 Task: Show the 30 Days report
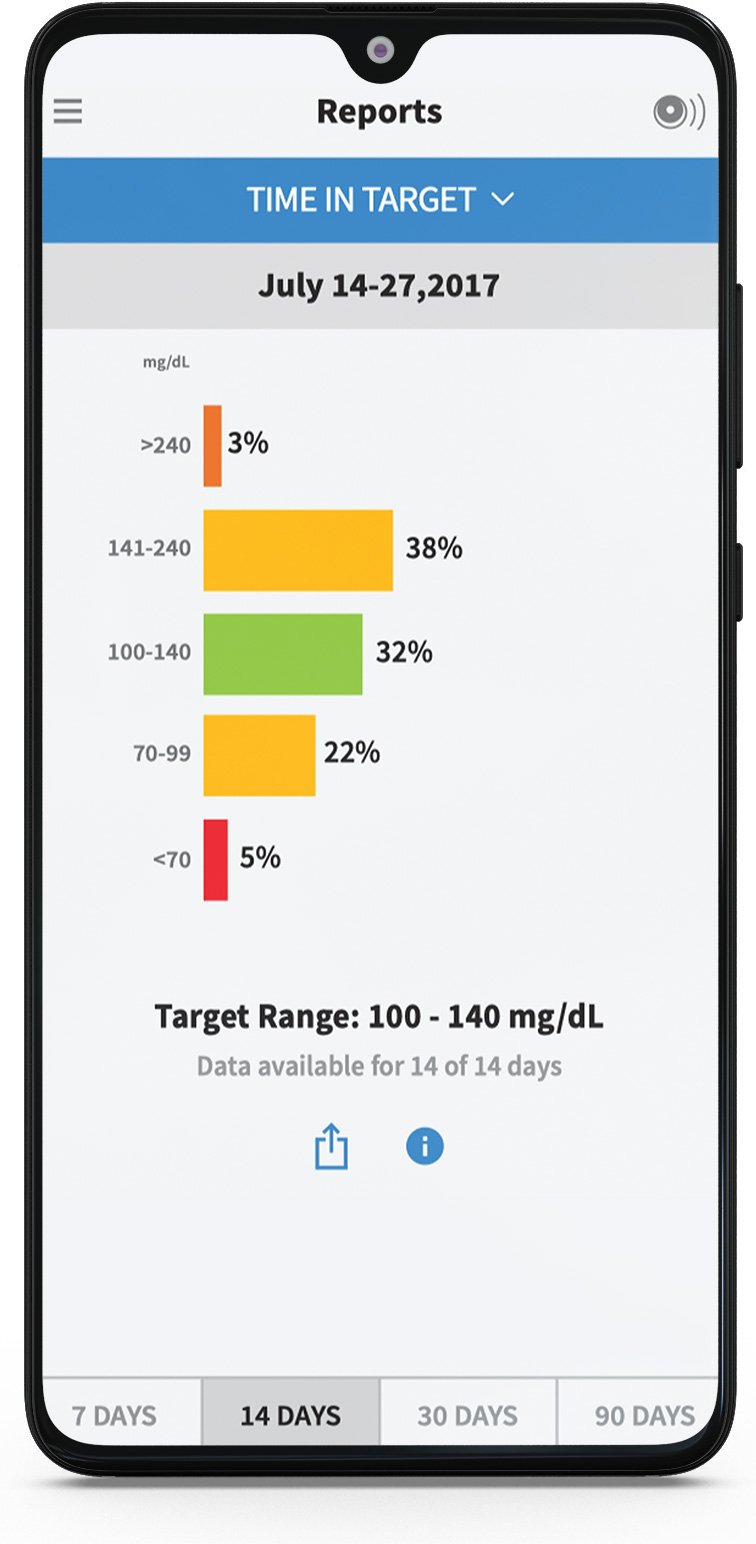tap(467, 1415)
